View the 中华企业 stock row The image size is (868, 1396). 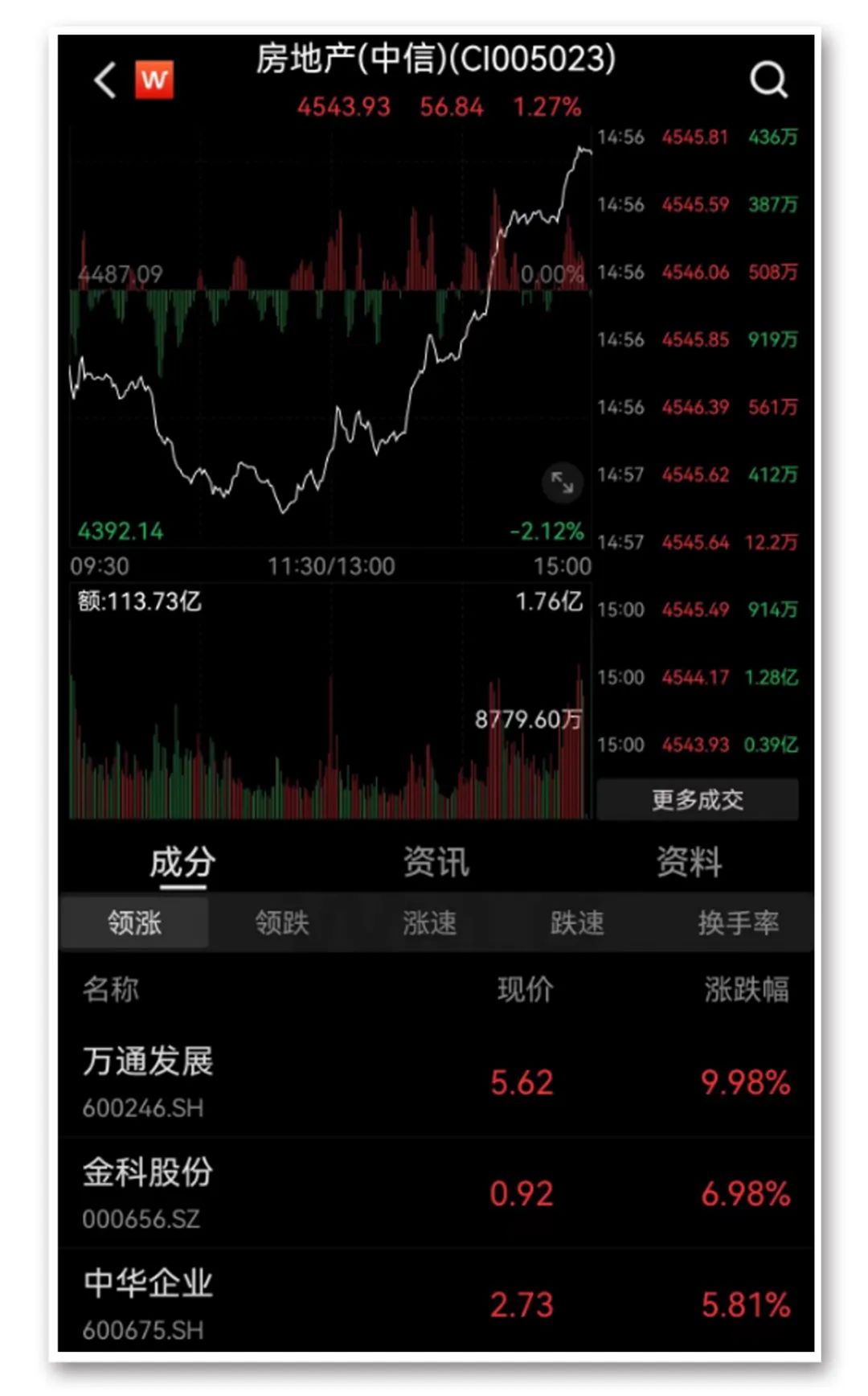pos(436,1304)
